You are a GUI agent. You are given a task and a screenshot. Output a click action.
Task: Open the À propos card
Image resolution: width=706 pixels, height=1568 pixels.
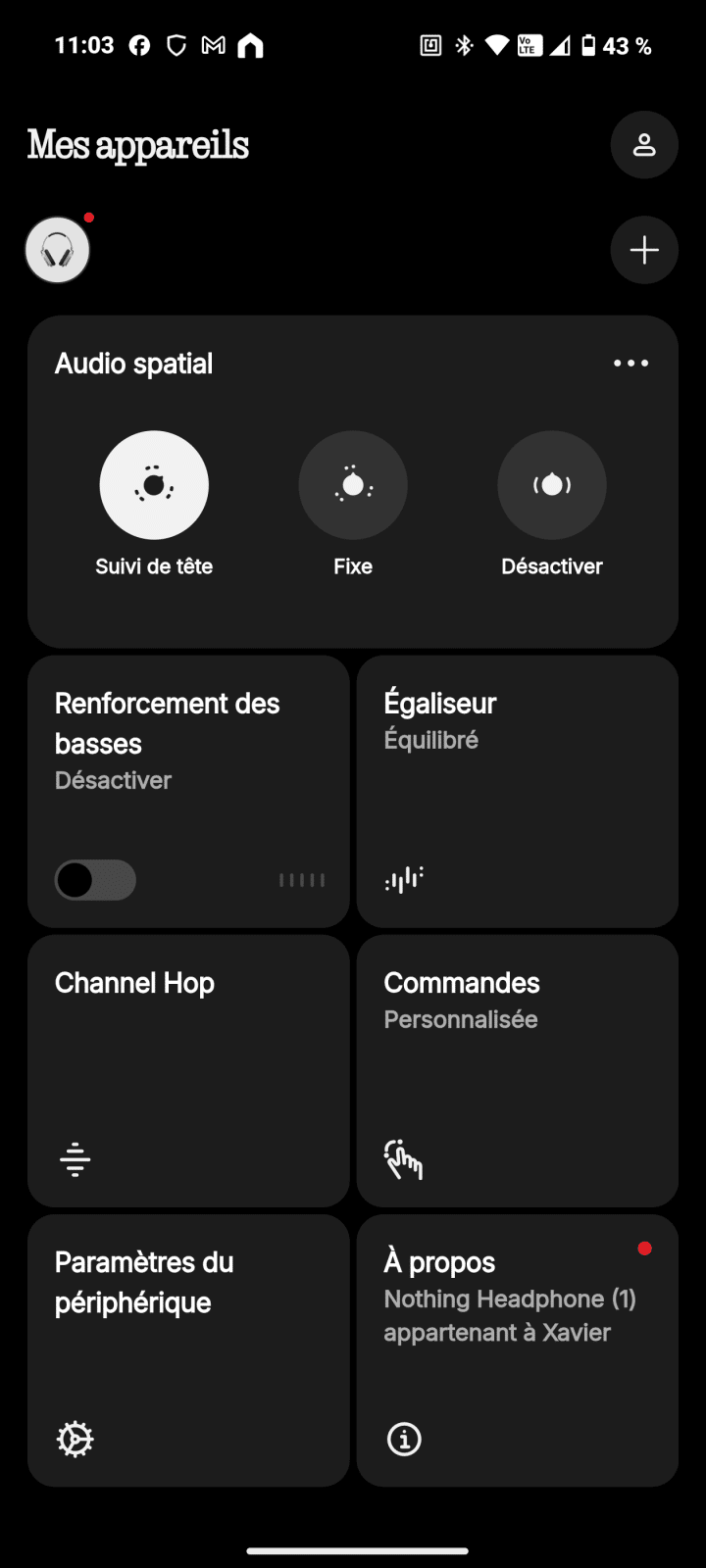(x=518, y=1350)
